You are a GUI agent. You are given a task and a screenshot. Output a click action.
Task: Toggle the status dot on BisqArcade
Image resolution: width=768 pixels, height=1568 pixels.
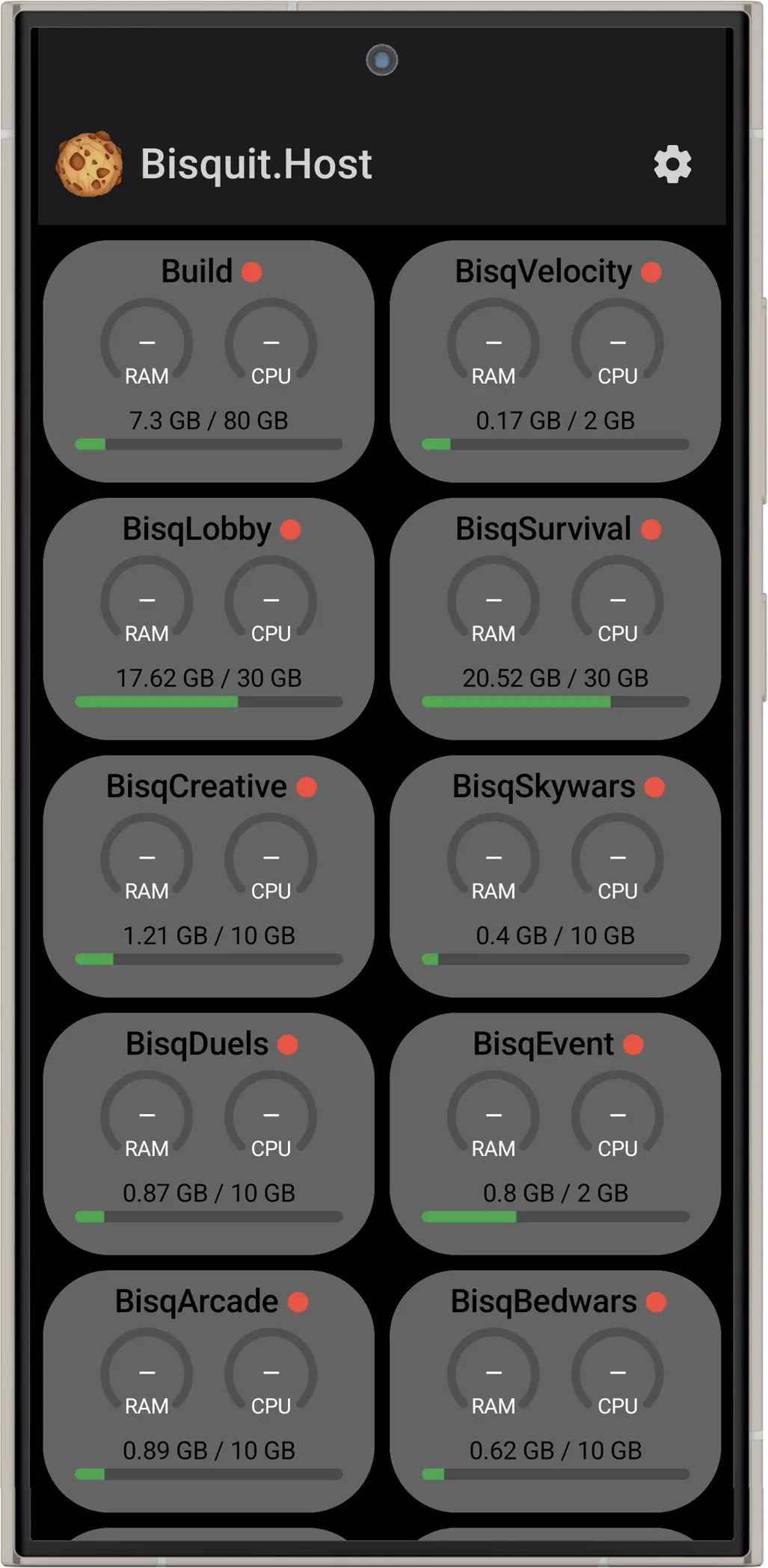point(299,1301)
